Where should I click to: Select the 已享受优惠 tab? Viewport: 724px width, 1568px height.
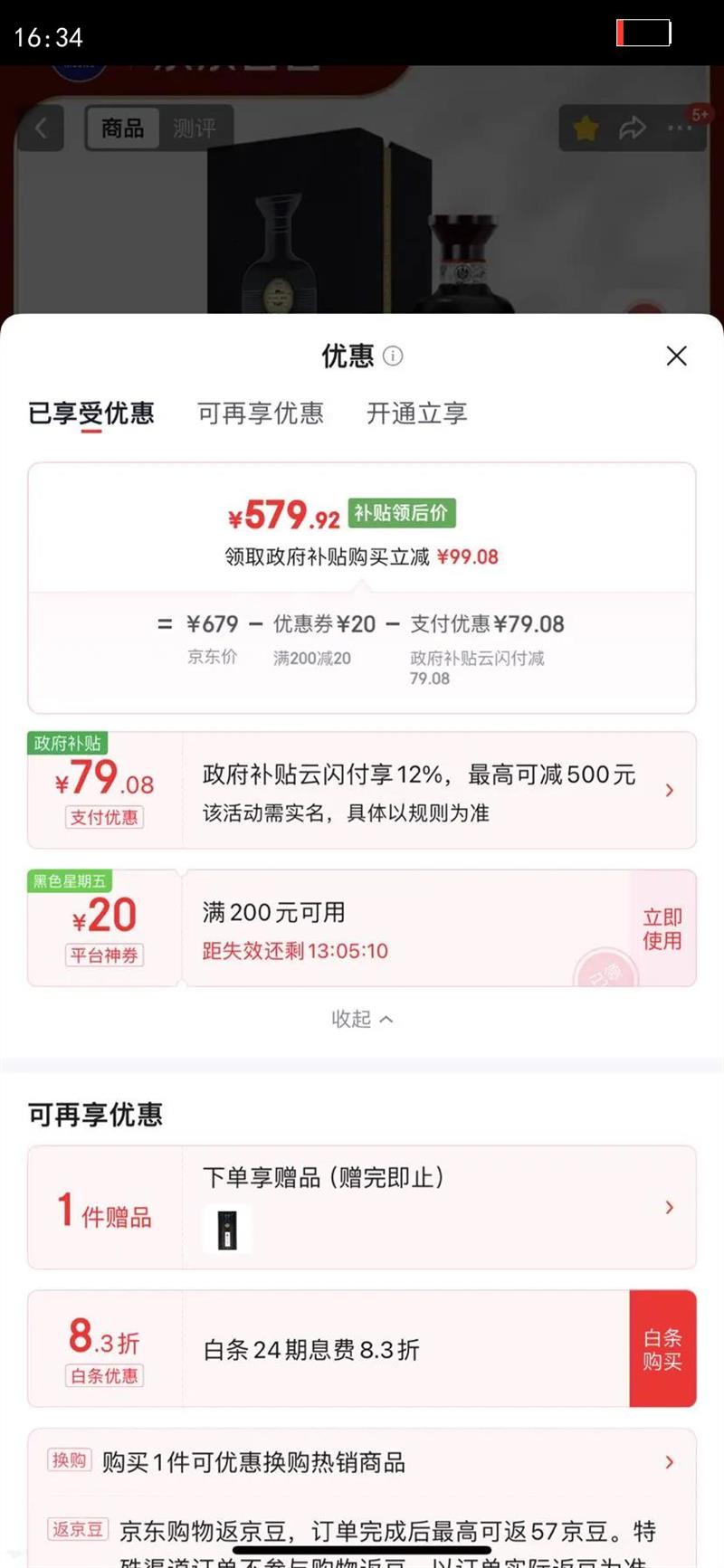click(90, 413)
